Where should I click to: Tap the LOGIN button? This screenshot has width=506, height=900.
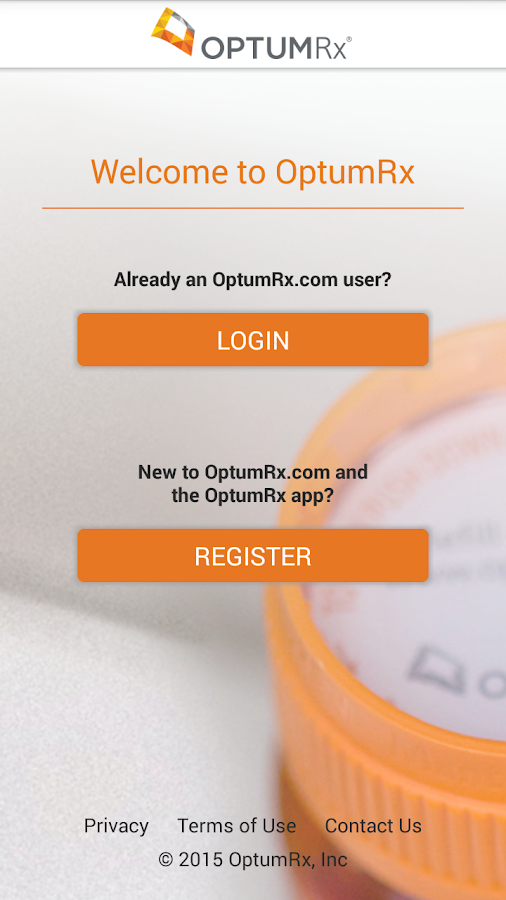(x=253, y=339)
